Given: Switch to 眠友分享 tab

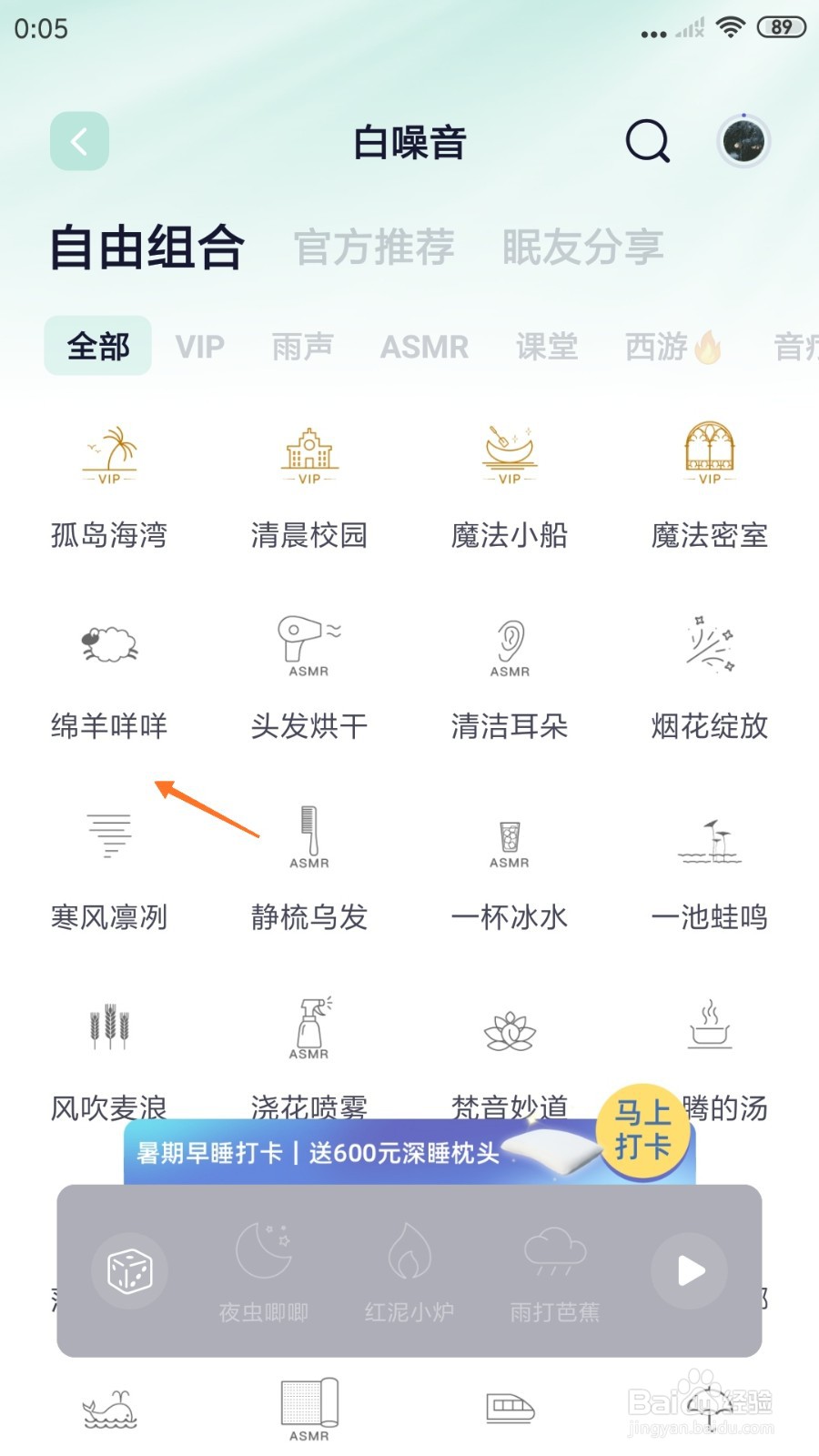Looking at the screenshot, I should pos(582,248).
